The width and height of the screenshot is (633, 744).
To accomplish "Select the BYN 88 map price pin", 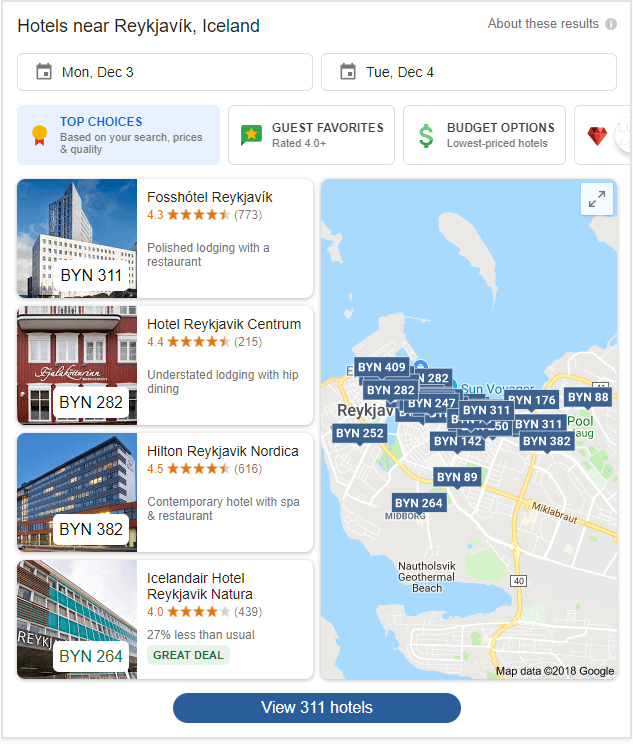I will point(587,397).
